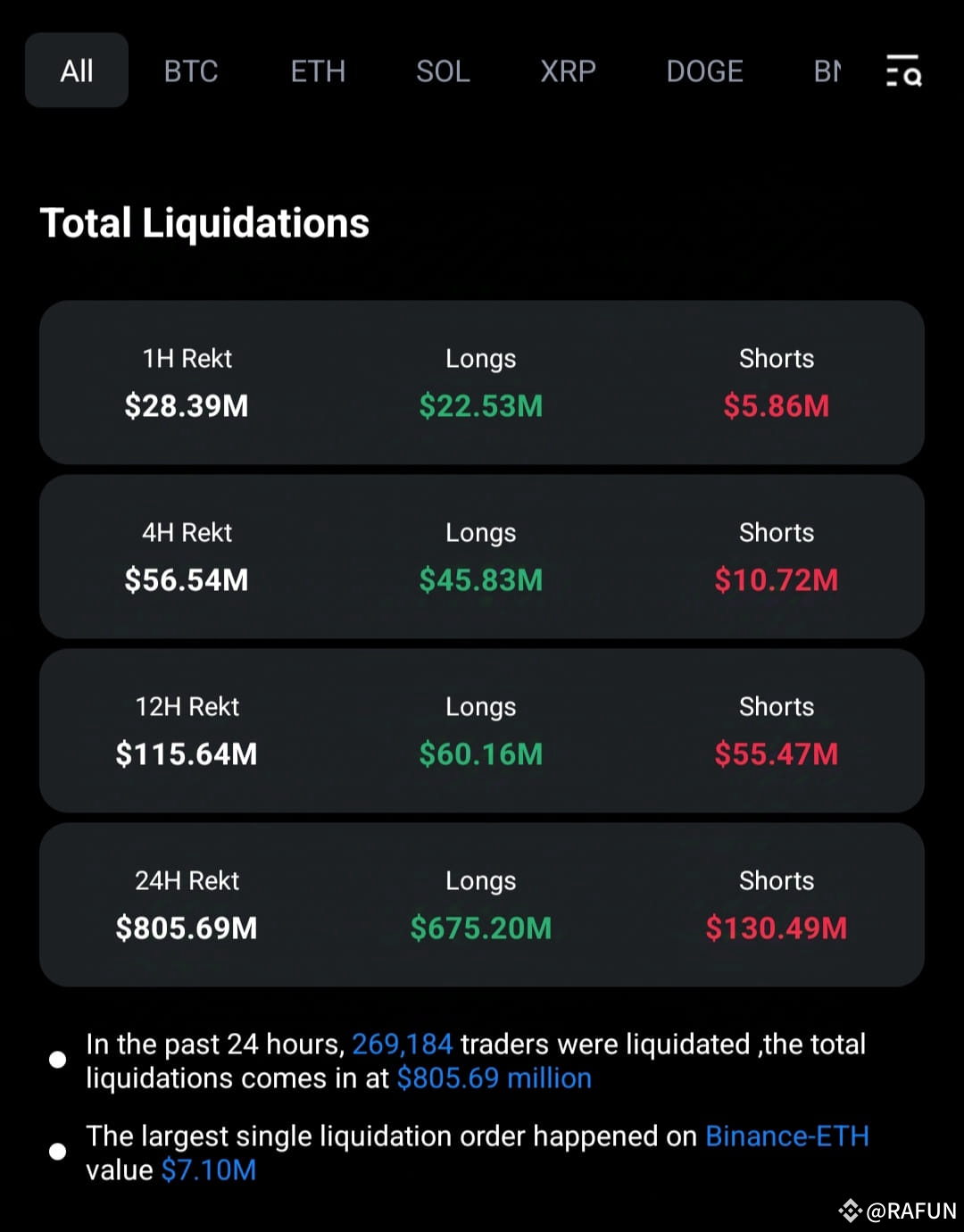The width and height of the screenshot is (964, 1232).
Task: Click the first bullet point marker
Action: [58, 1060]
